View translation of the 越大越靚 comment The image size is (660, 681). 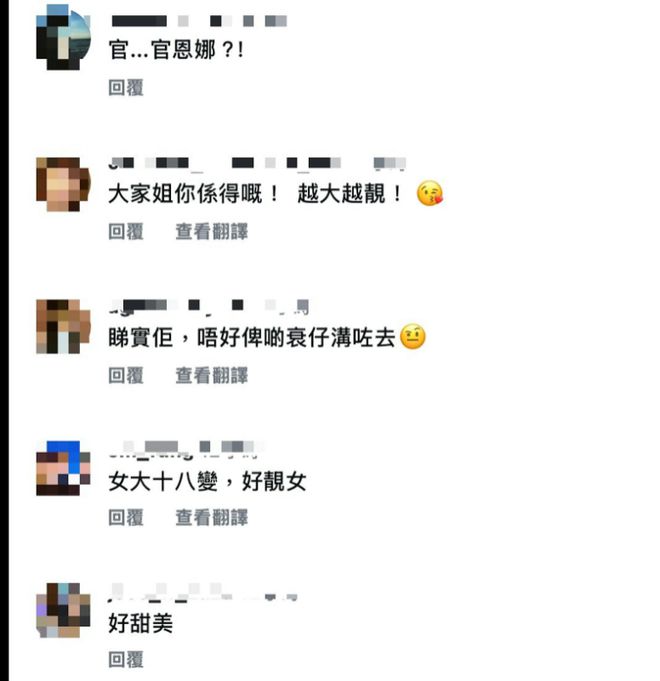pyautogui.click(x=211, y=232)
